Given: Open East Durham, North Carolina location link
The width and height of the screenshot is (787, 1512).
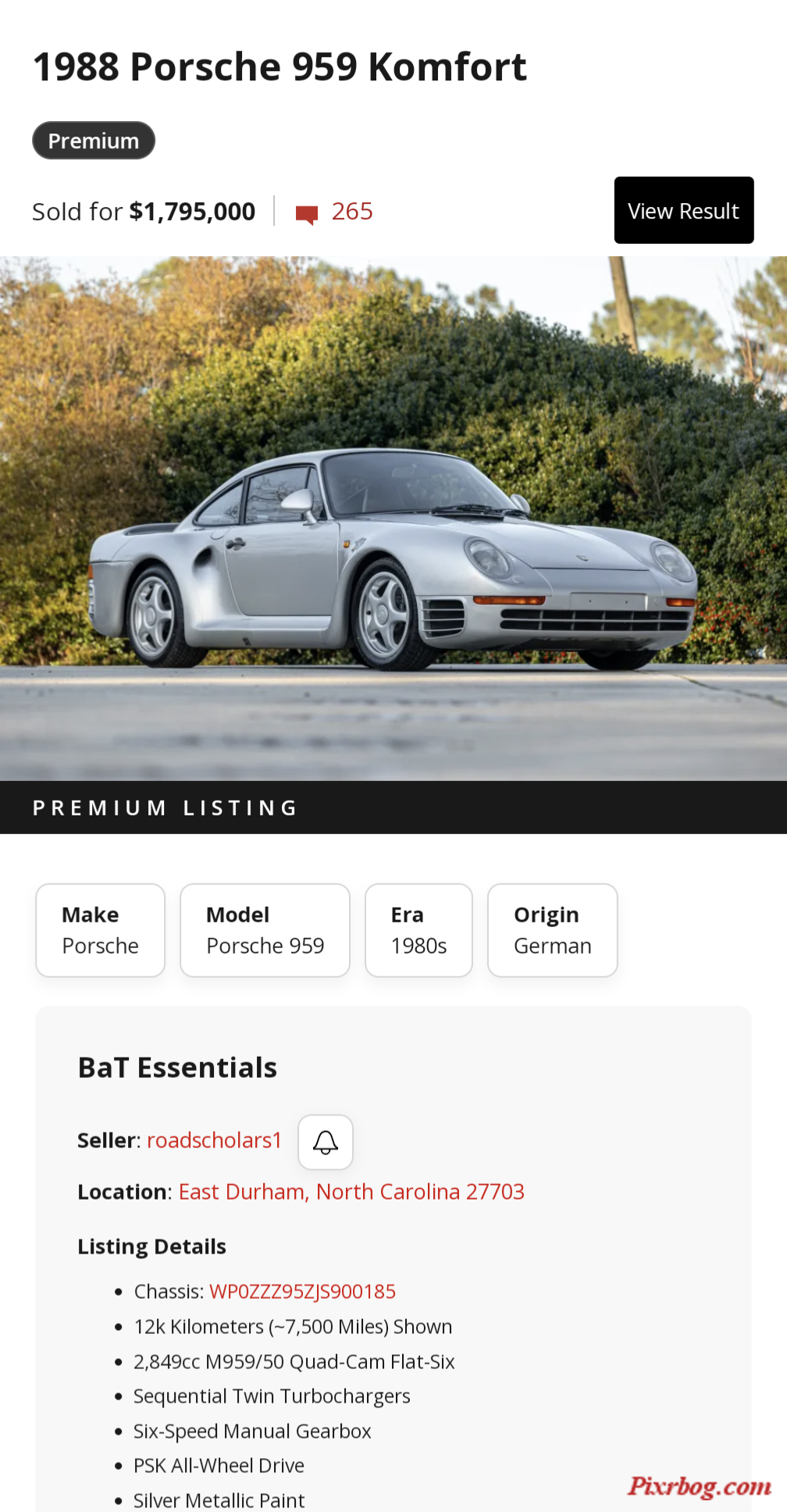Looking at the screenshot, I should point(351,1192).
